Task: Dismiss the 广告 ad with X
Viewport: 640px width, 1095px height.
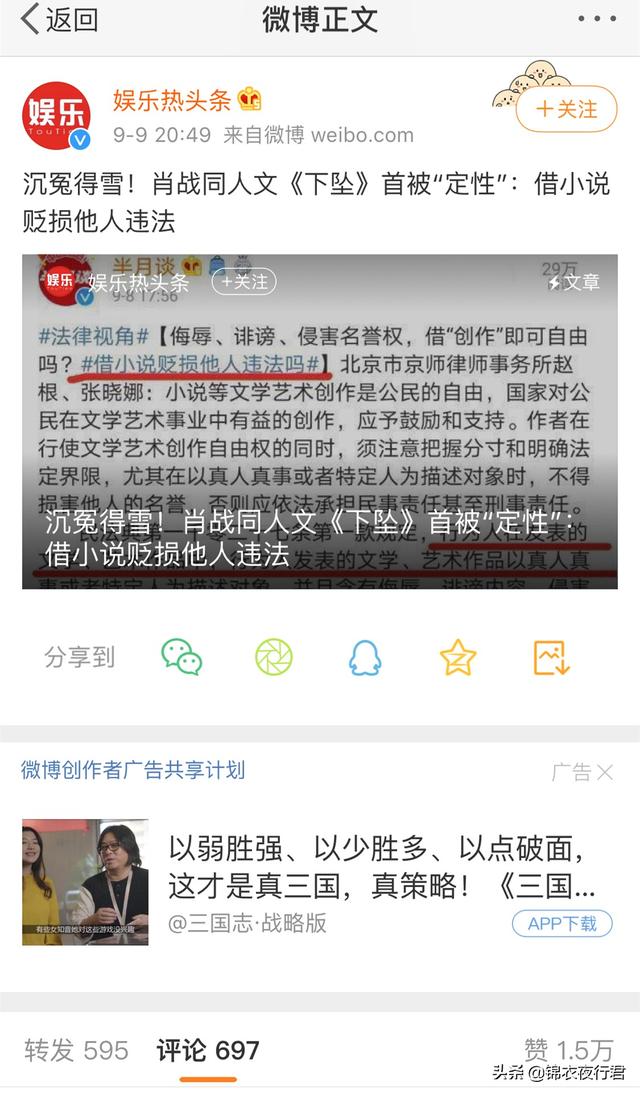Action: 605,772
